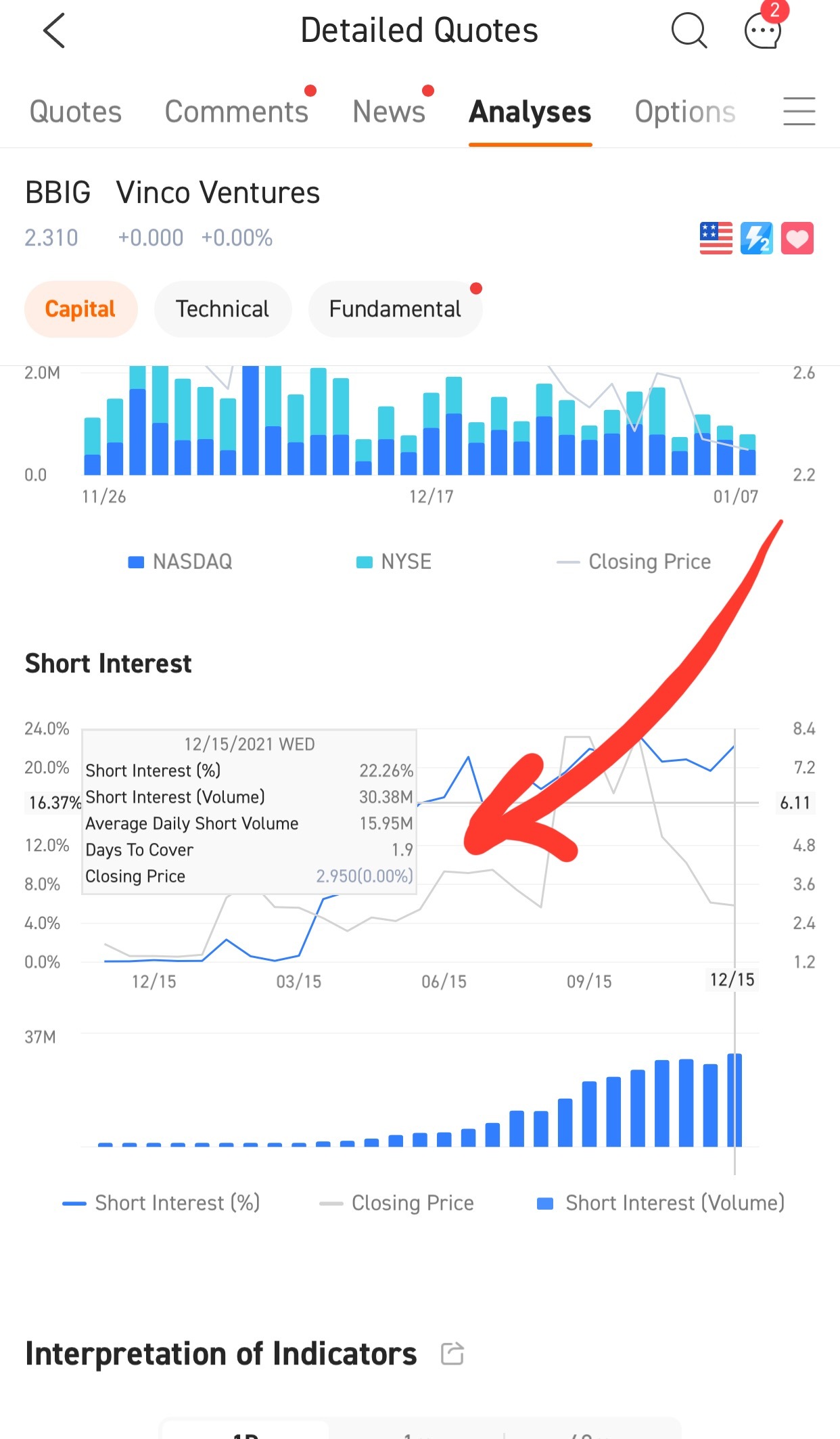Viewport: 840px width, 1439px height.
Task: Select the Capital chip
Action: (x=80, y=309)
